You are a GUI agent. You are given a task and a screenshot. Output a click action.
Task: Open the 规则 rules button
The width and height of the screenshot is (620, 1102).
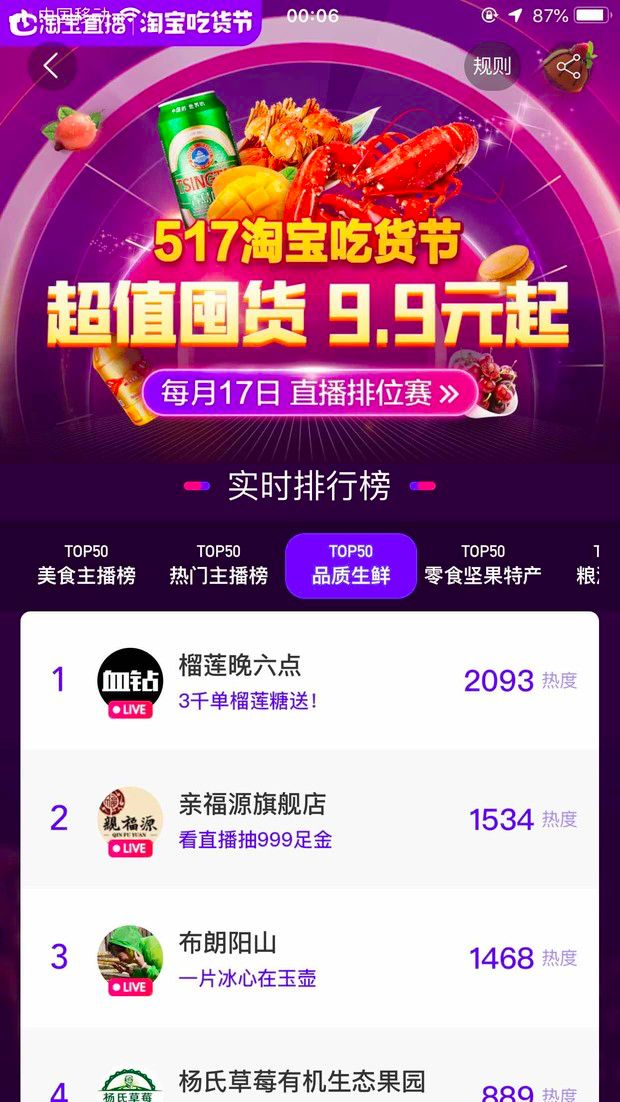coord(491,67)
